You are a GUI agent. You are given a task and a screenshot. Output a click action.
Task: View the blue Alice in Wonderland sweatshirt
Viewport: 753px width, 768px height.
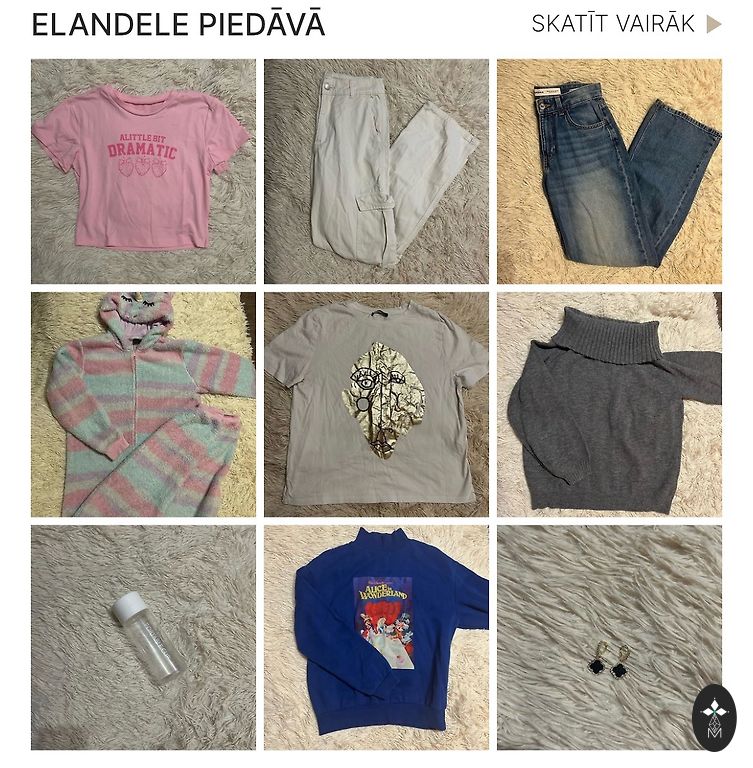click(376, 637)
